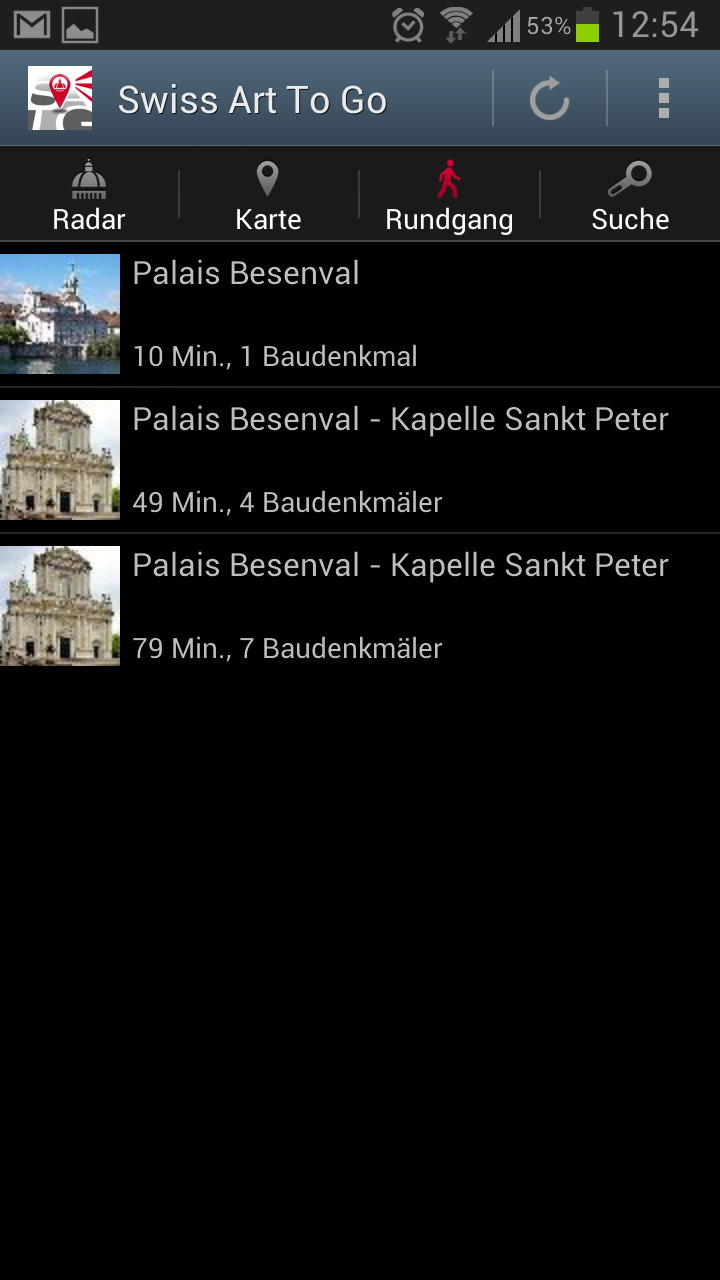Open the 49 Min. tour with 4 Baudenkmäler
720x1280 pixels.
[360, 460]
